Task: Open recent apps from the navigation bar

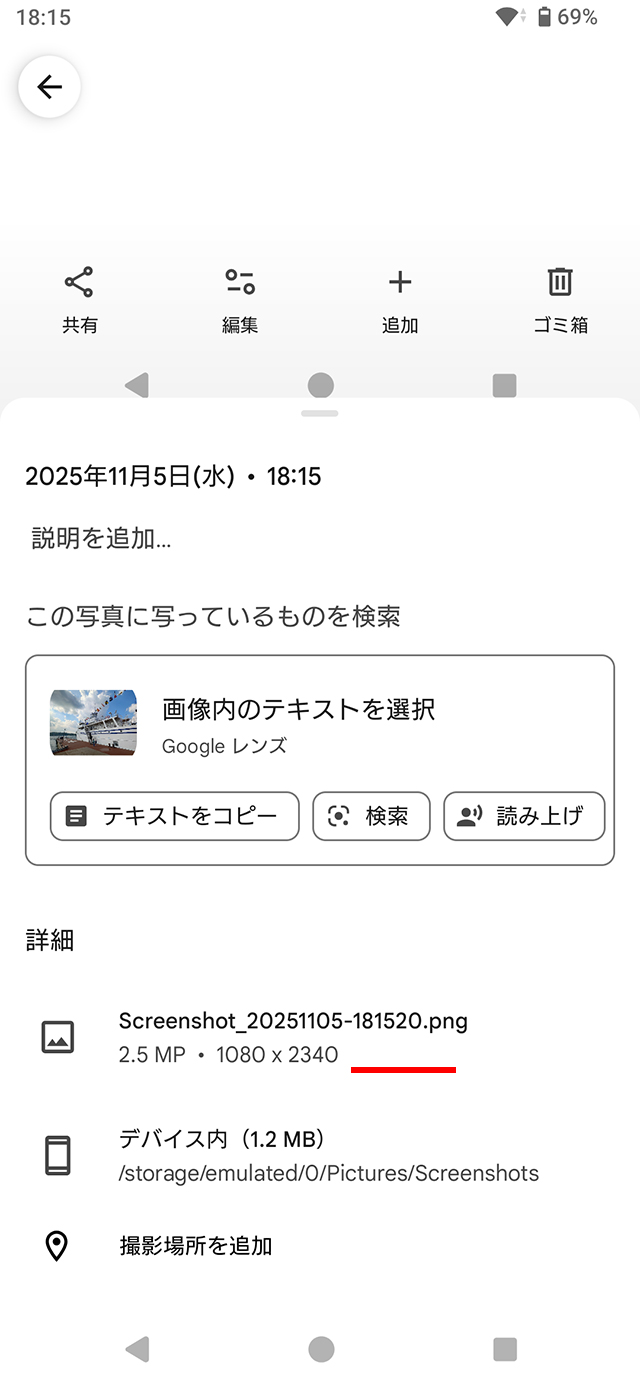Action: click(x=505, y=1349)
